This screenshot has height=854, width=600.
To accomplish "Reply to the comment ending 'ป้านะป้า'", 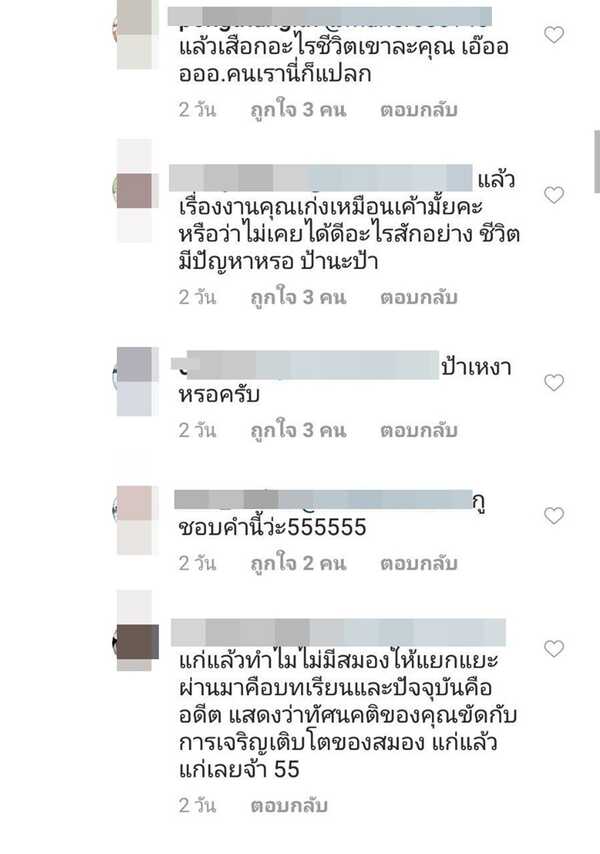I will point(418,297).
